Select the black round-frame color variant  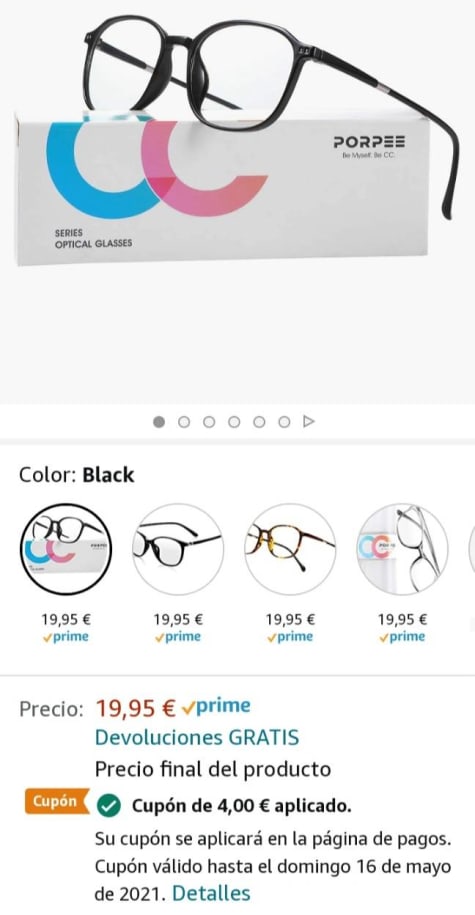[178, 549]
